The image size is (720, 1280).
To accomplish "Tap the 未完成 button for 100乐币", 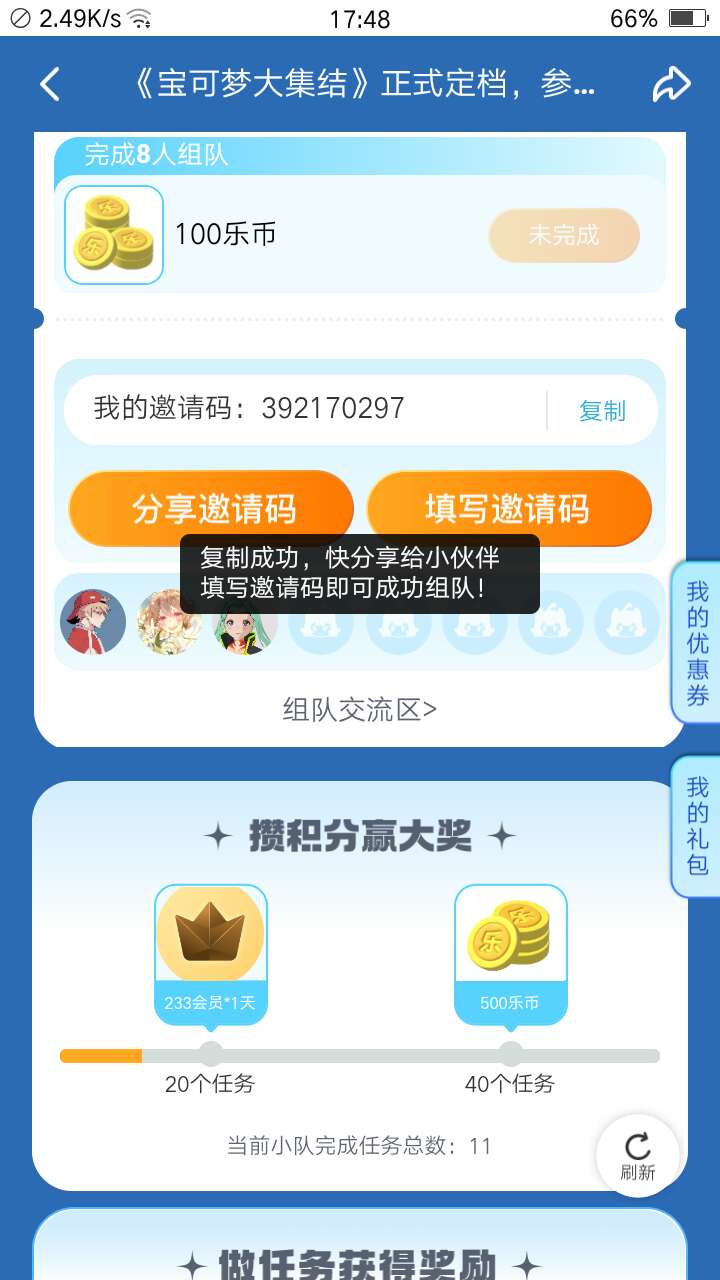I will pyautogui.click(x=564, y=235).
